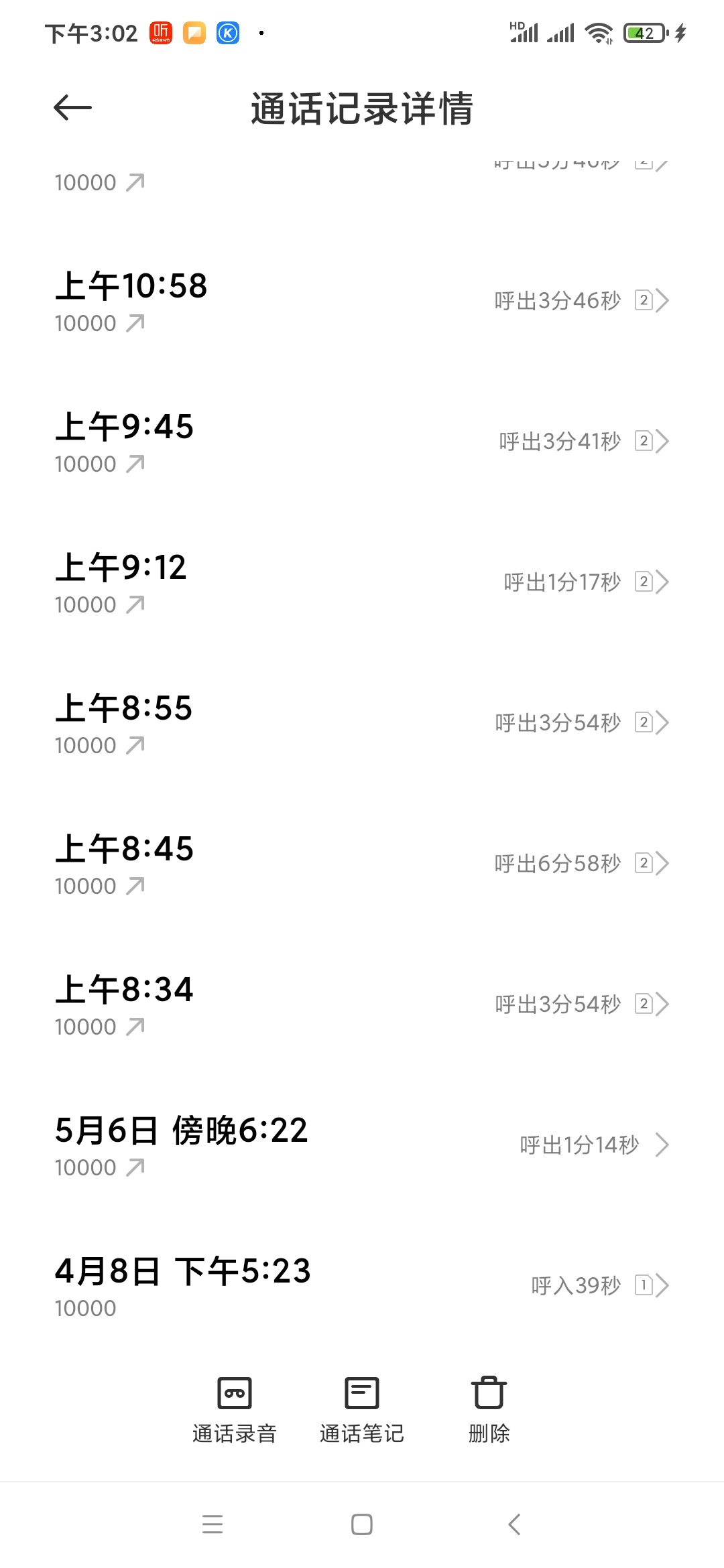Screen dimensions: 724x1568
Task: Open the 上午10:58 call record
Action: click(x=362, y=301)
